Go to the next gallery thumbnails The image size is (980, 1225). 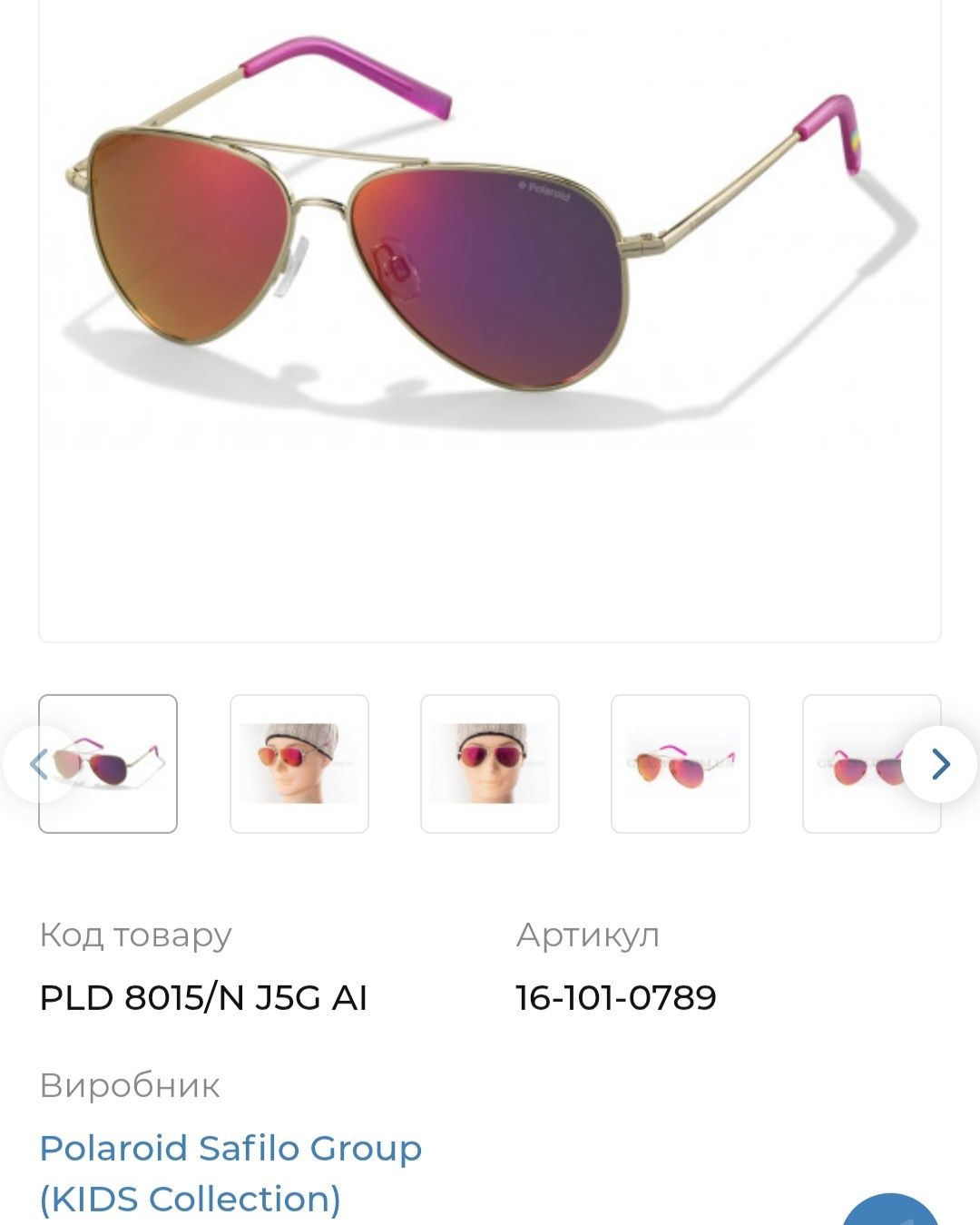tap(940, 764)
